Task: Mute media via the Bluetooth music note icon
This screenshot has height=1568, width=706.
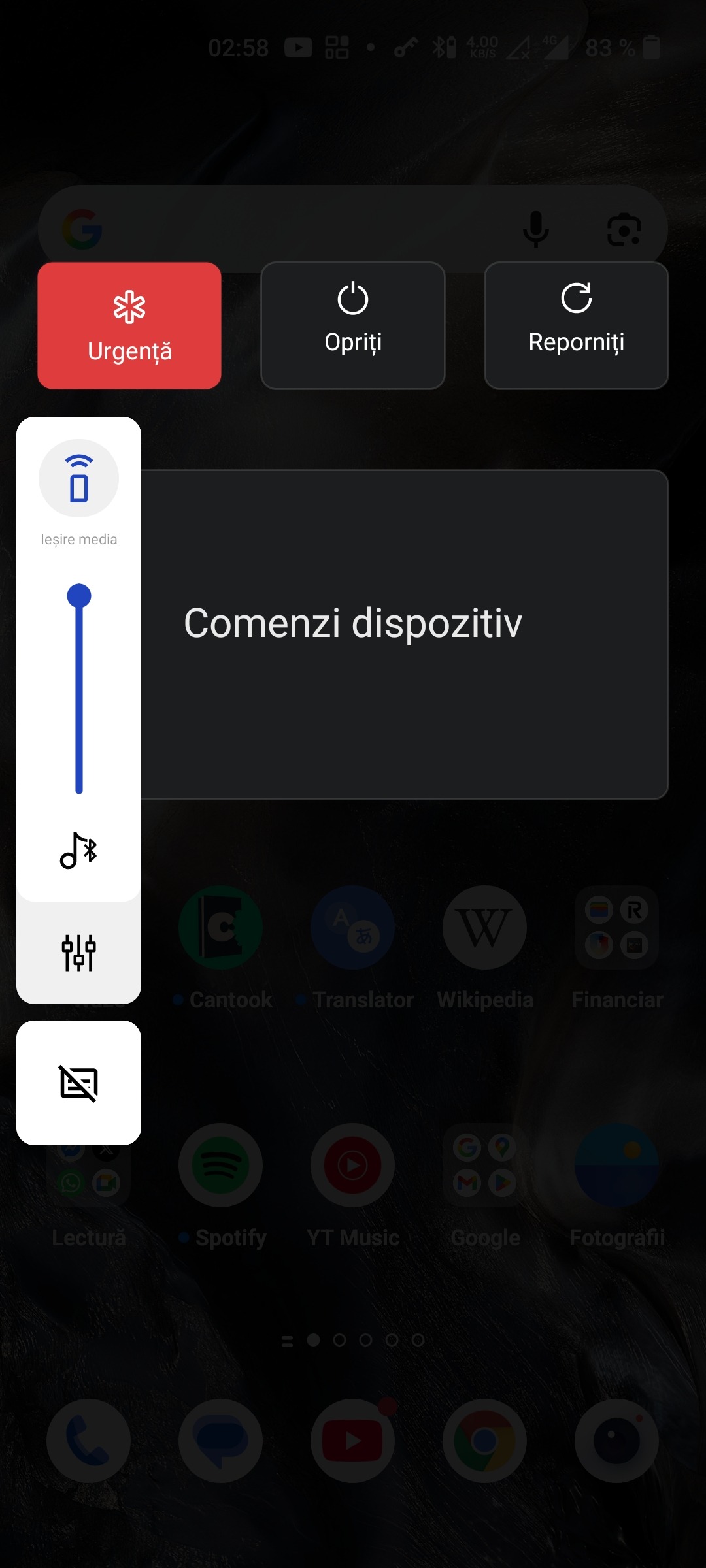Action: 79,851
